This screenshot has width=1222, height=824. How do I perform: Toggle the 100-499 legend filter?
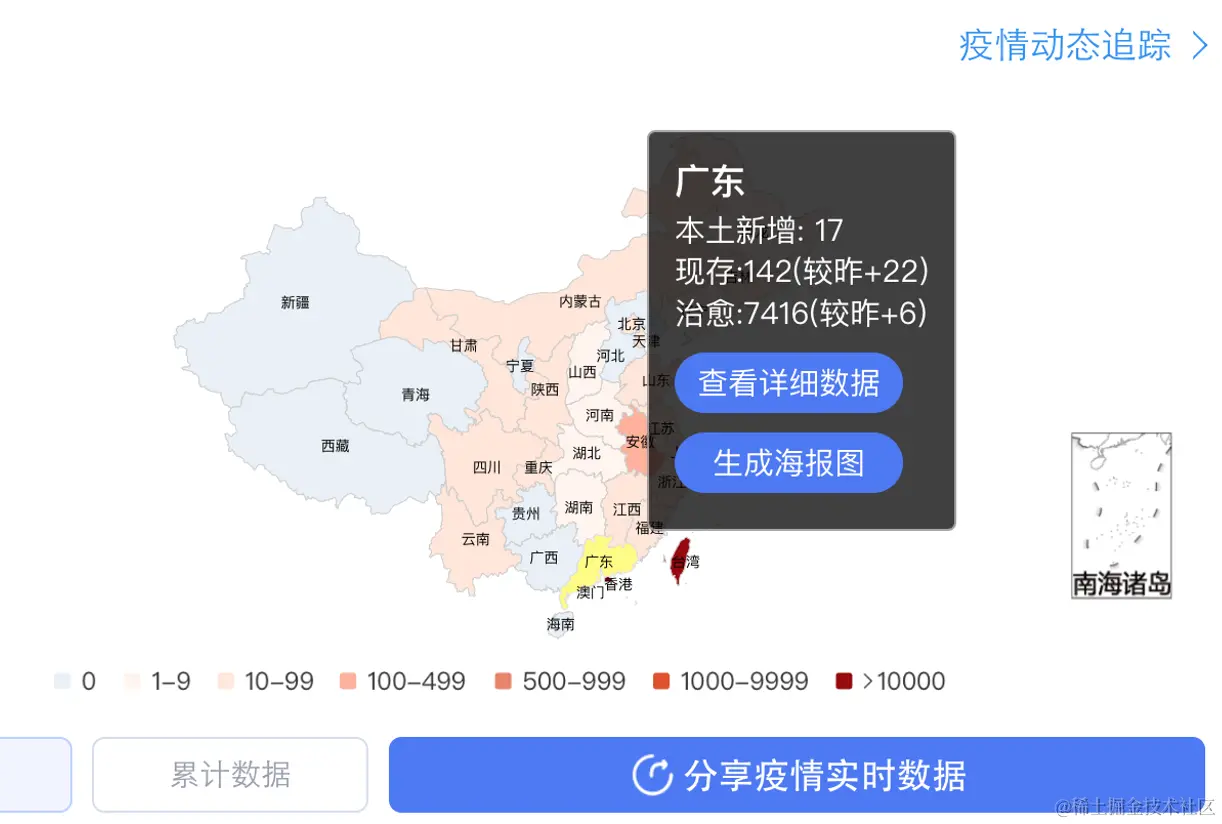[x=402, y=682]
